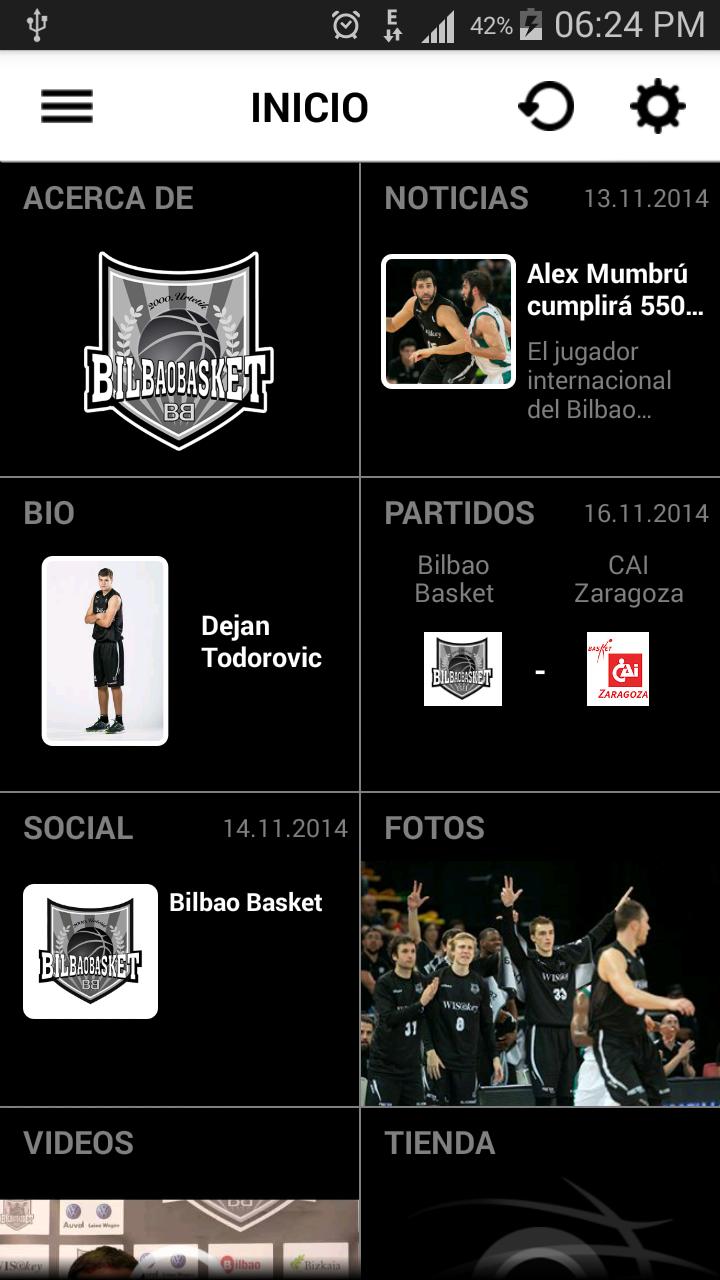Switch to the NOTICIAS section
Viewport: 720px width, 1280px height.
457,198
